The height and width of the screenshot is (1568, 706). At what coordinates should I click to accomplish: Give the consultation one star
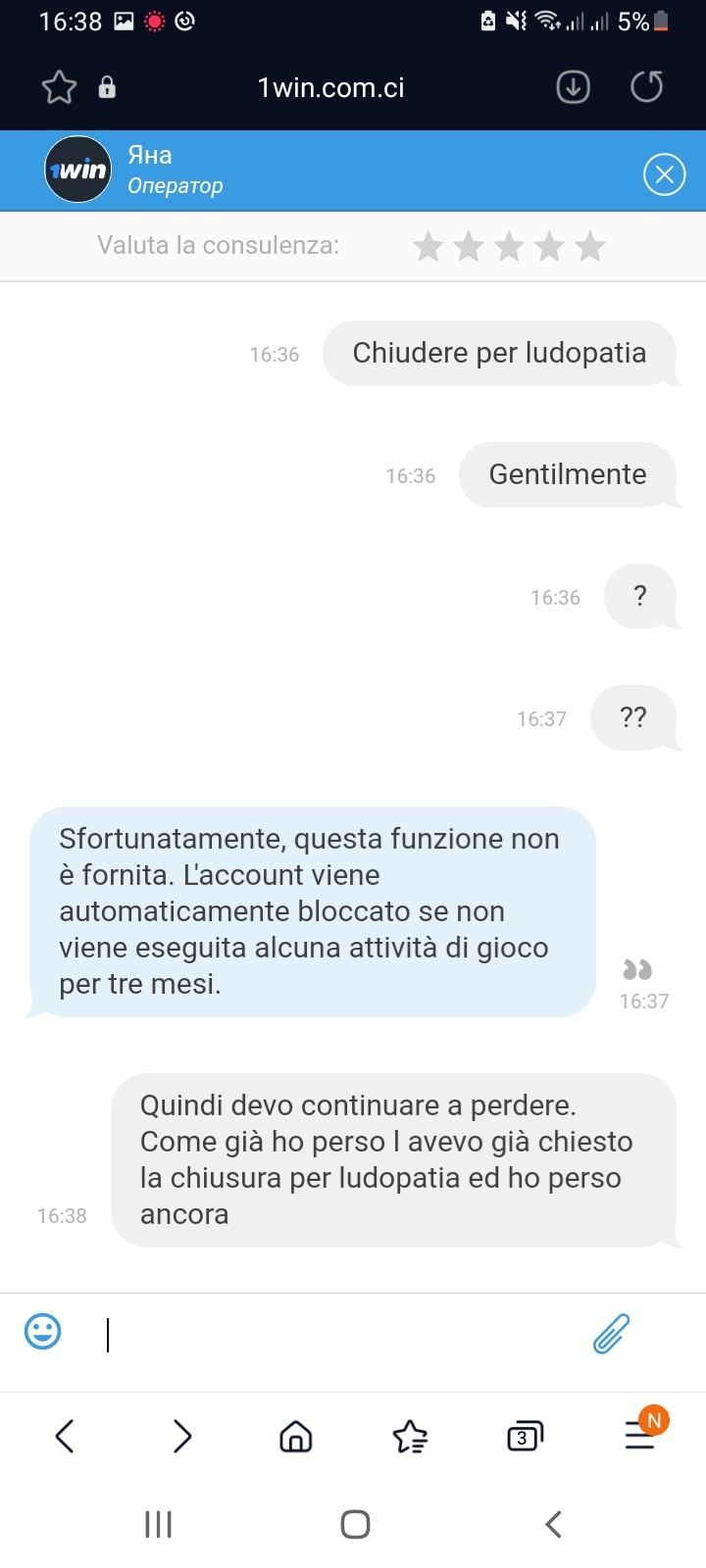coord(429,246)
